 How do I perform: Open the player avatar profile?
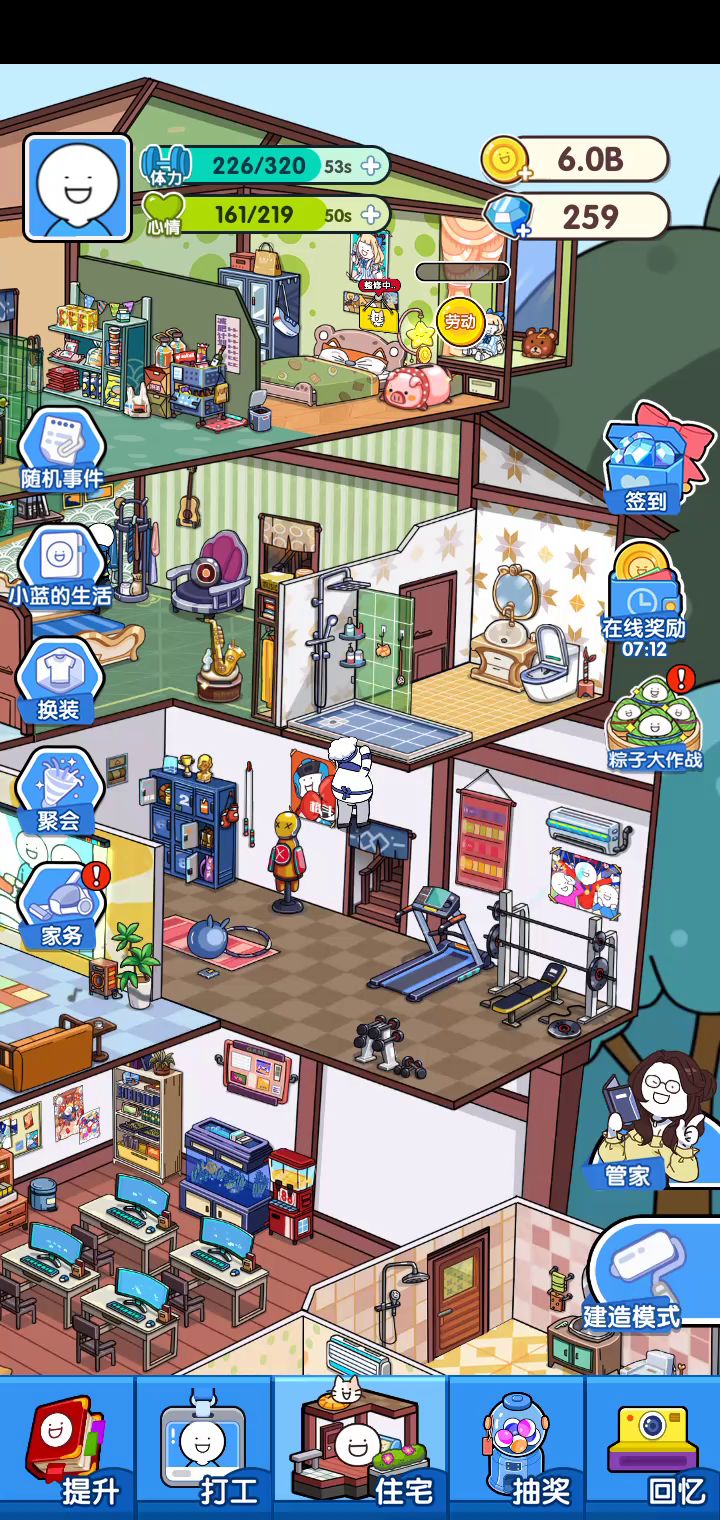pyautogui.click(x=77, y=188)
